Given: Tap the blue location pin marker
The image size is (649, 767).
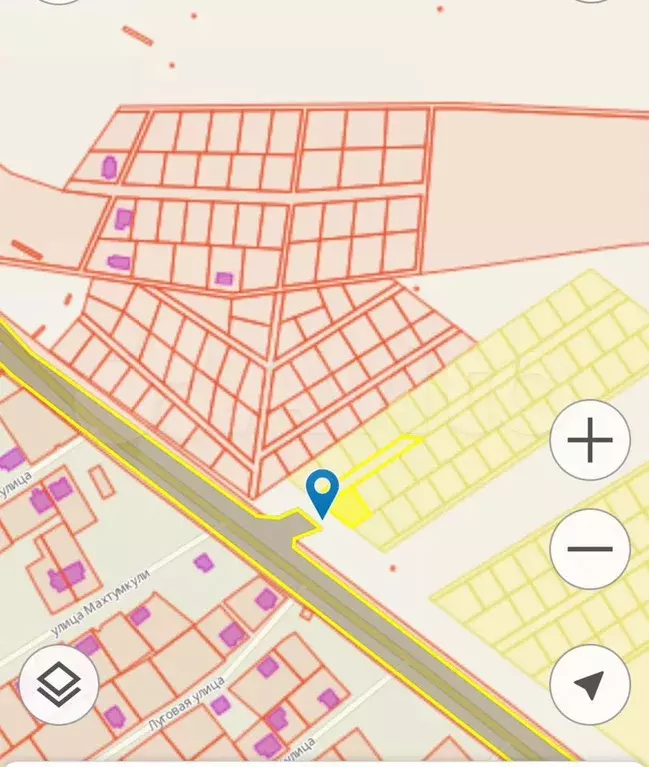Looking at the screenshot, I should [x=322, y=492].
